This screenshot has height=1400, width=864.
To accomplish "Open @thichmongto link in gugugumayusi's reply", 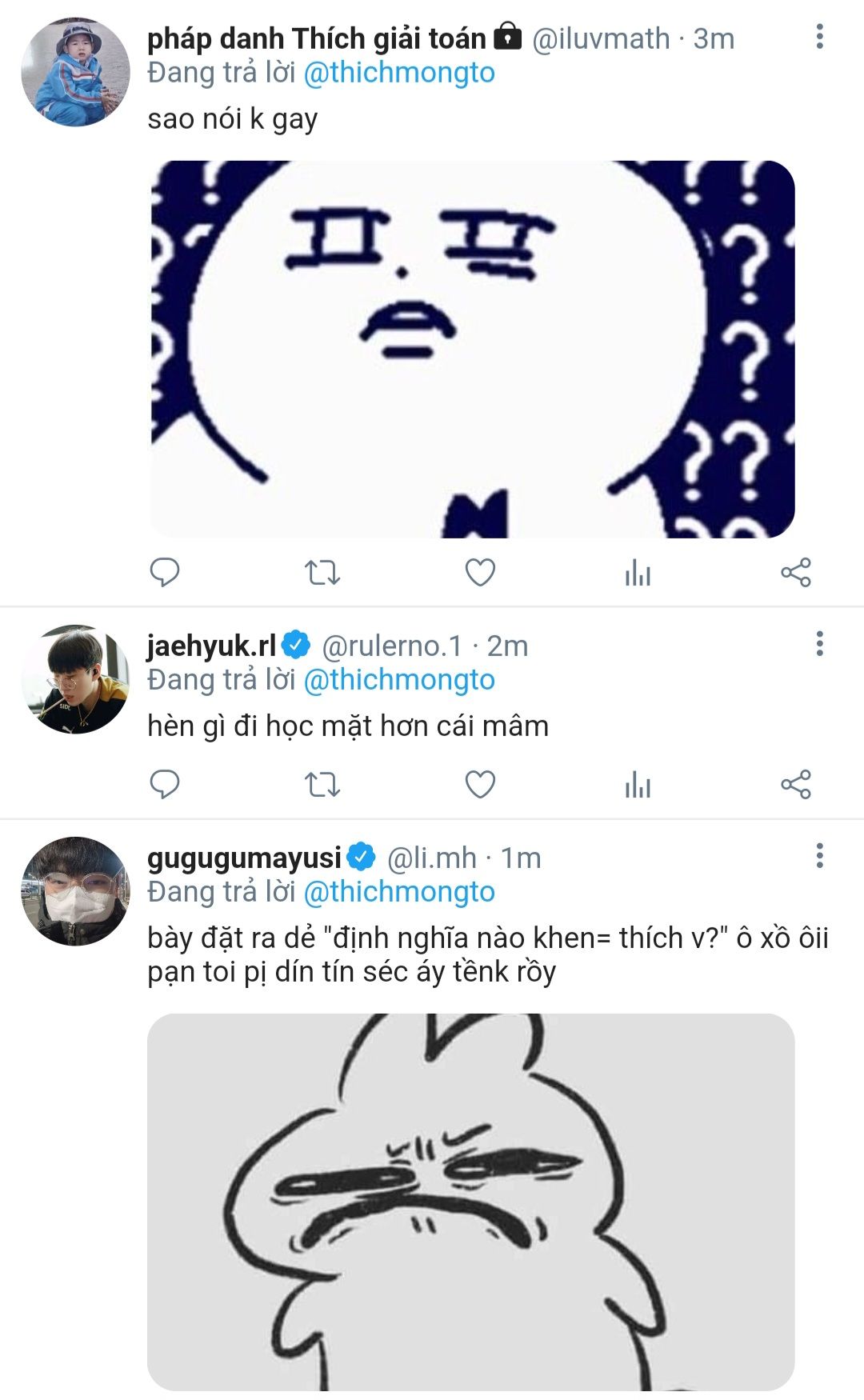I will (399, 892).
